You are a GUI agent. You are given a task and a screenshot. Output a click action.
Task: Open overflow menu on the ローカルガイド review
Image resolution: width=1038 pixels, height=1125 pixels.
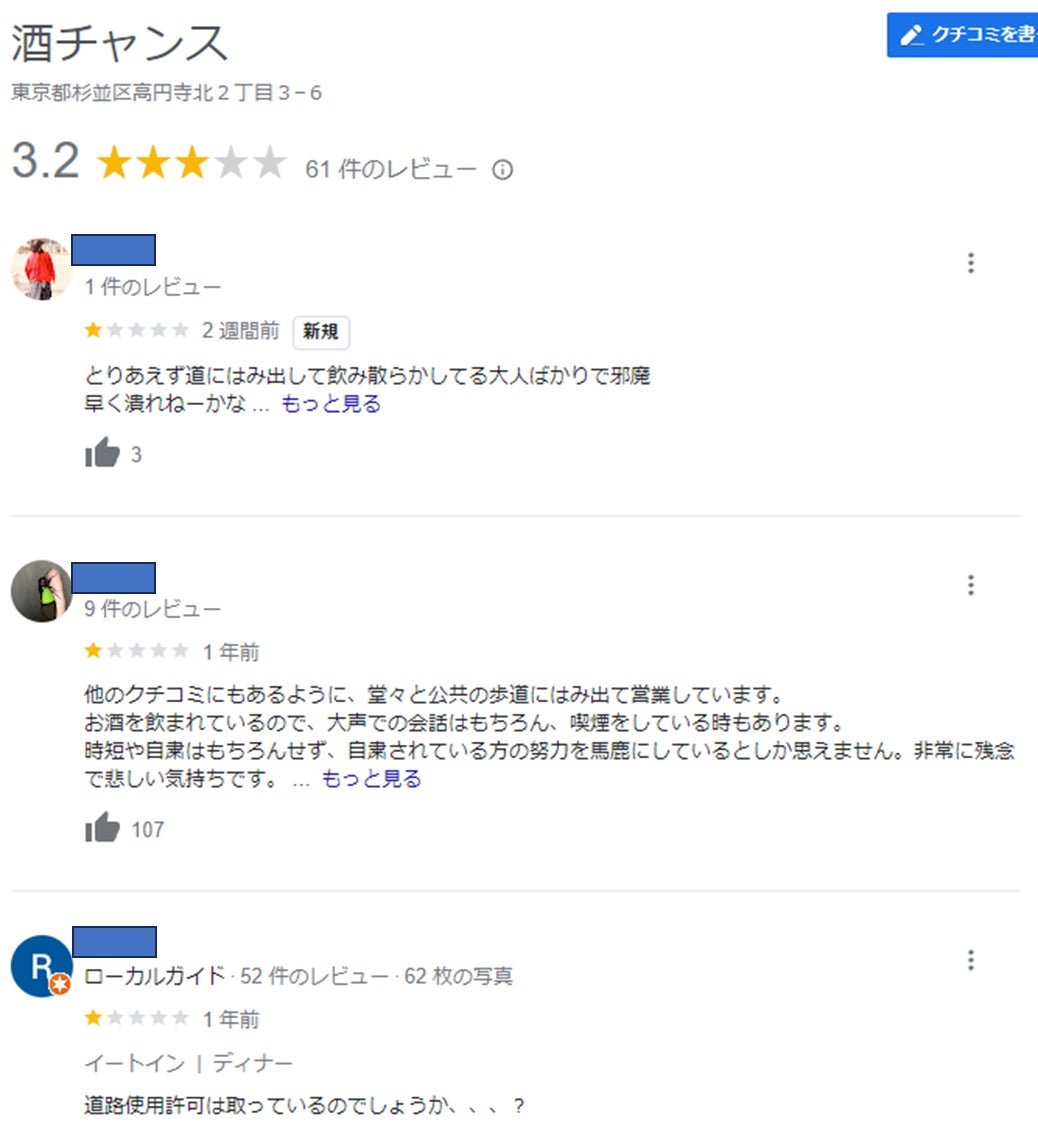click(x=970, y=961)
